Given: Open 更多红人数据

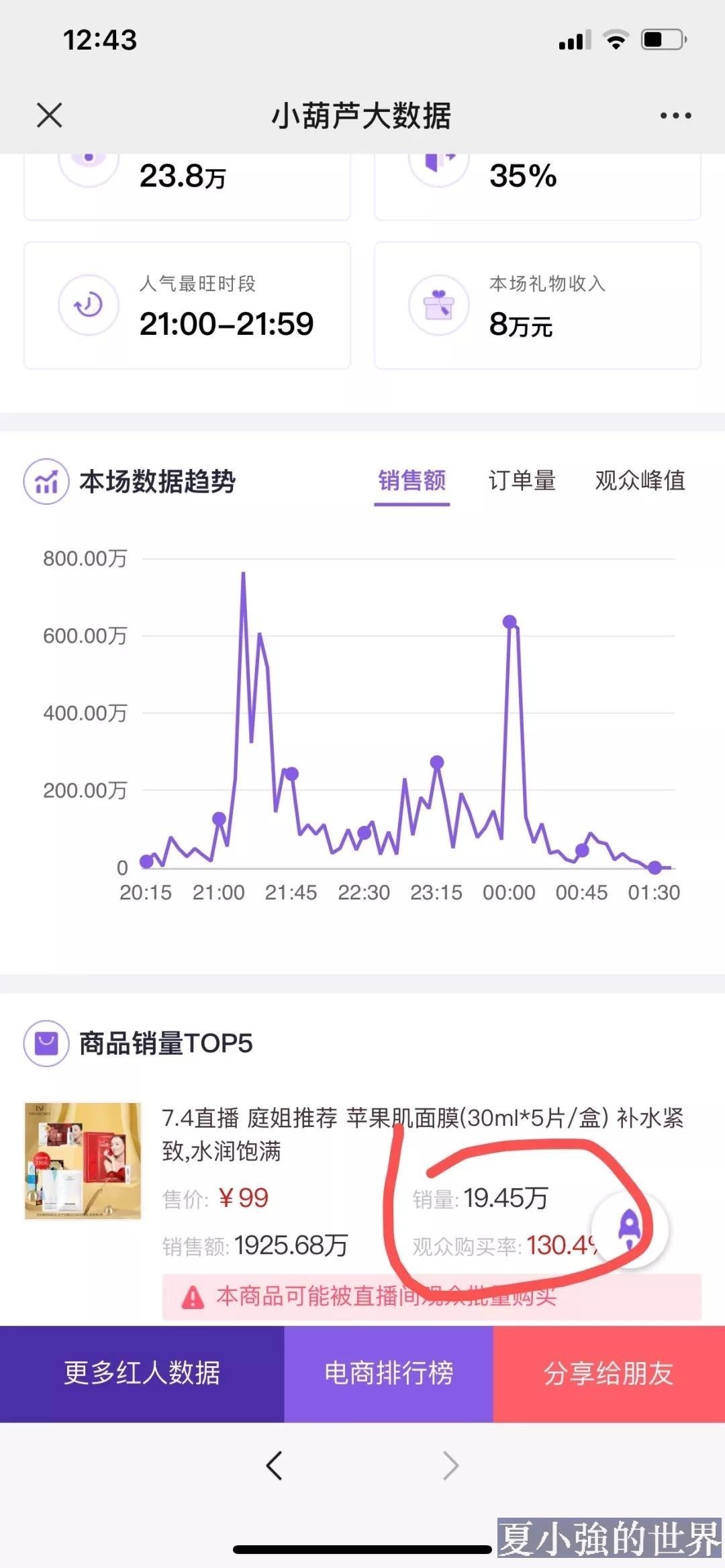Looking at the screenshot, I should (x=142, y=1373).
